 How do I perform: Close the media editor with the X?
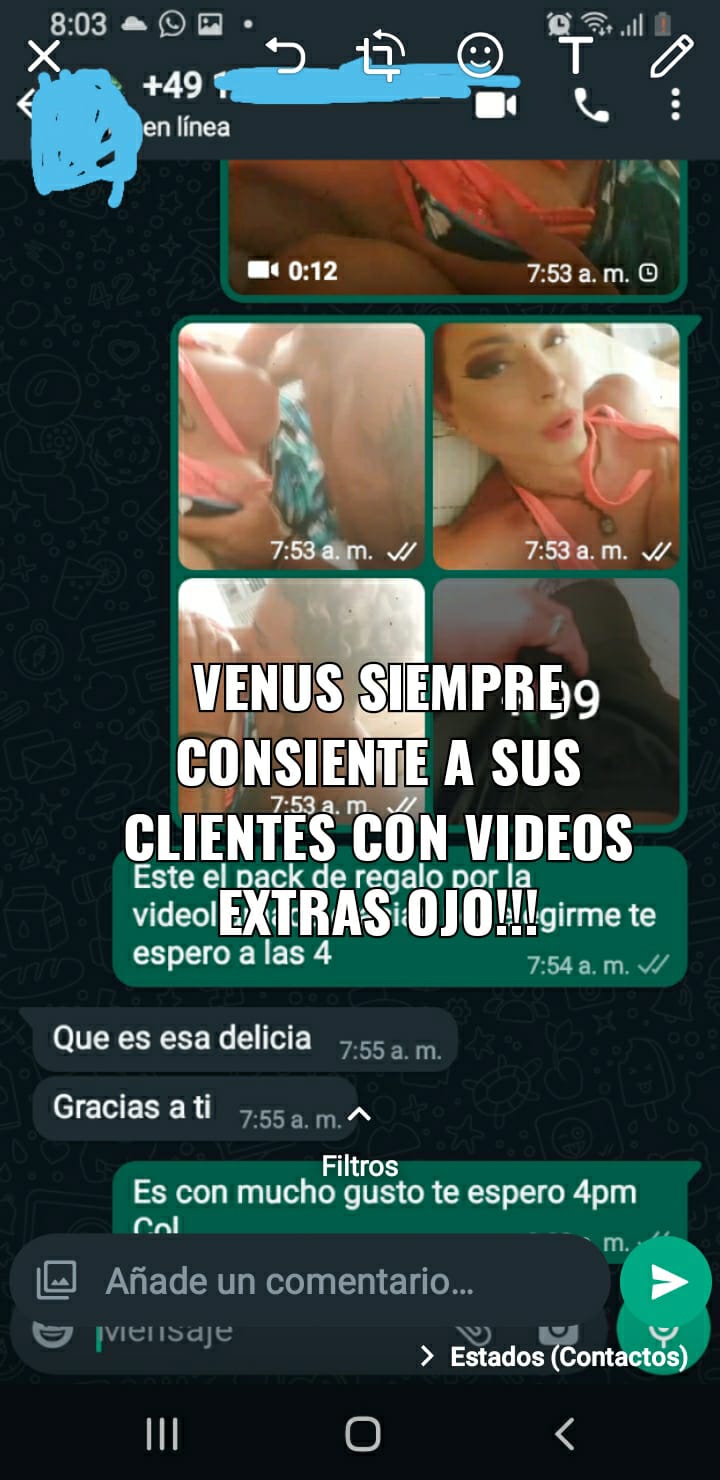pos(44,57)
